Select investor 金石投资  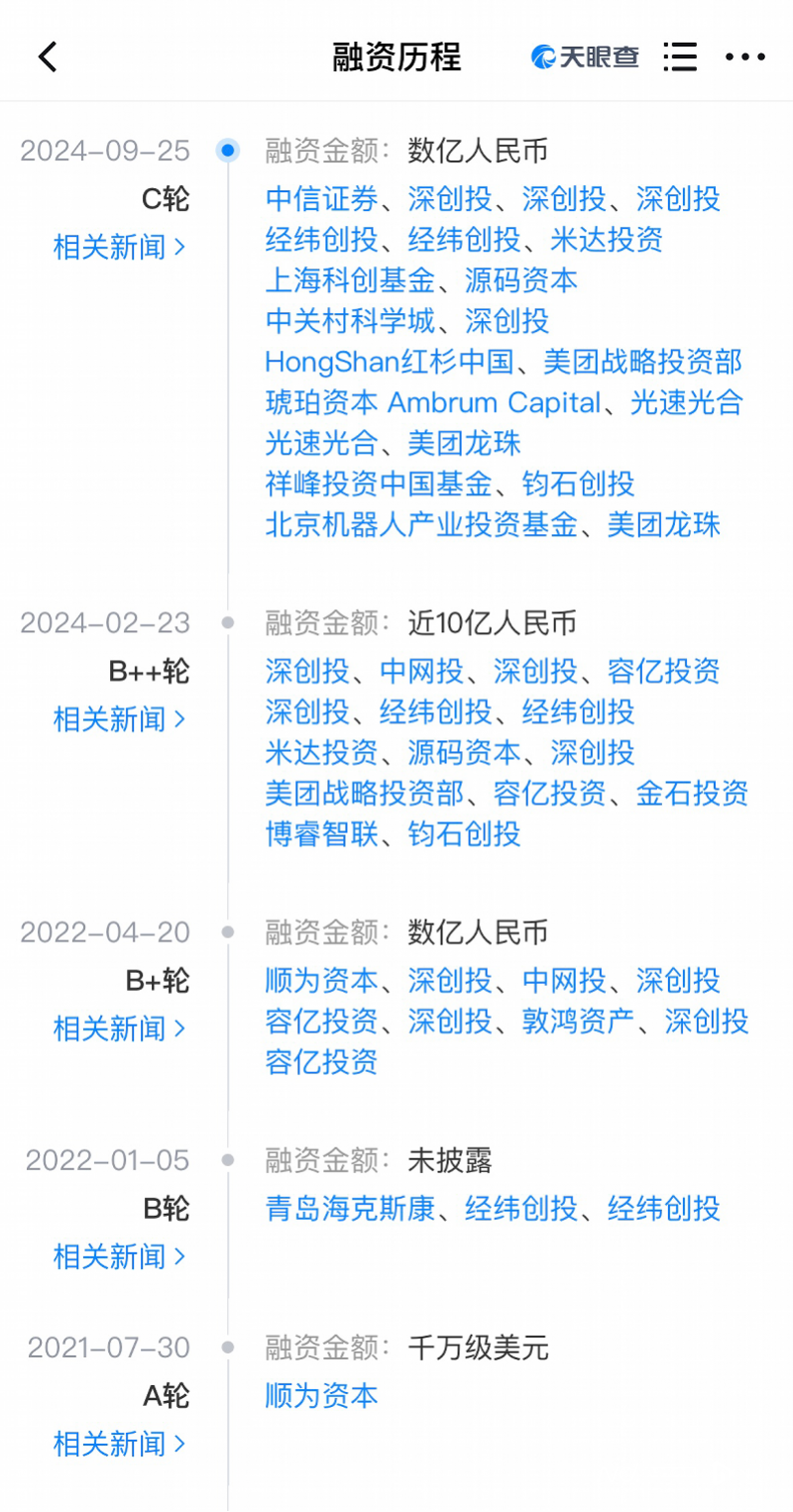pos(692,793)
